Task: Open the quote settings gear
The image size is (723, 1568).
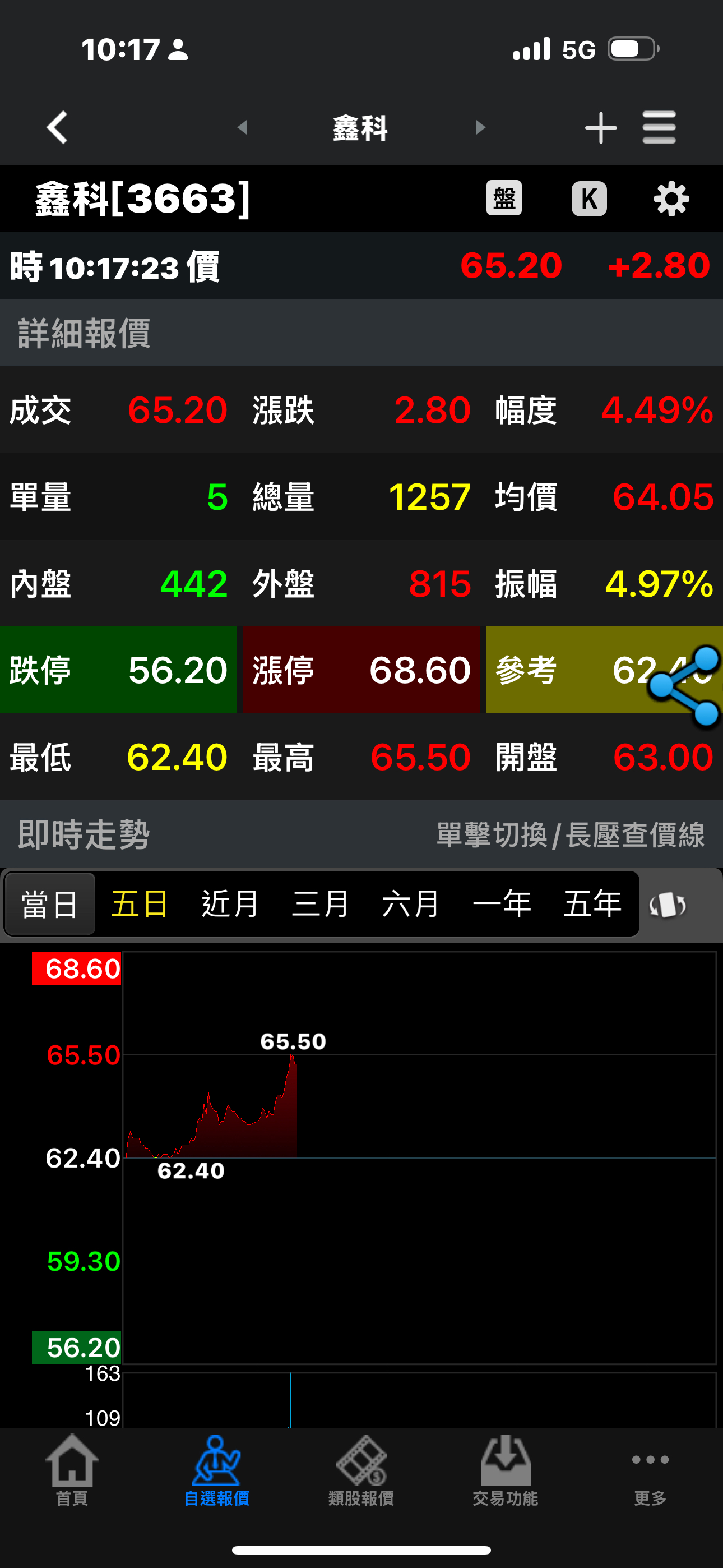Action: tap(671, 199)
